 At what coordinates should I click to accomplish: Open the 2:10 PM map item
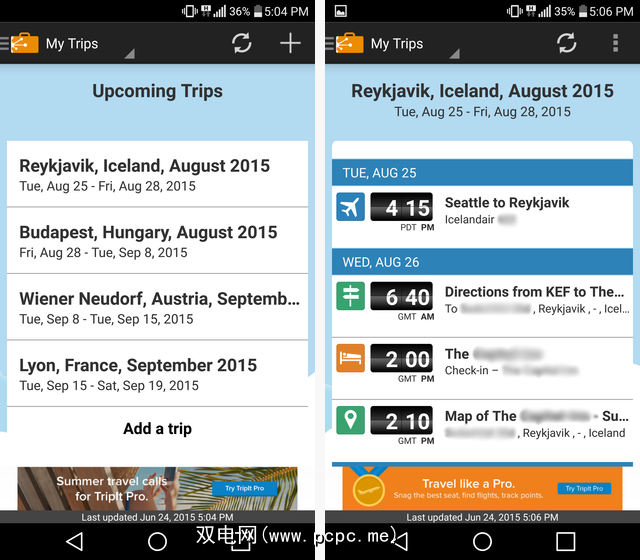[x=482, y=423]
